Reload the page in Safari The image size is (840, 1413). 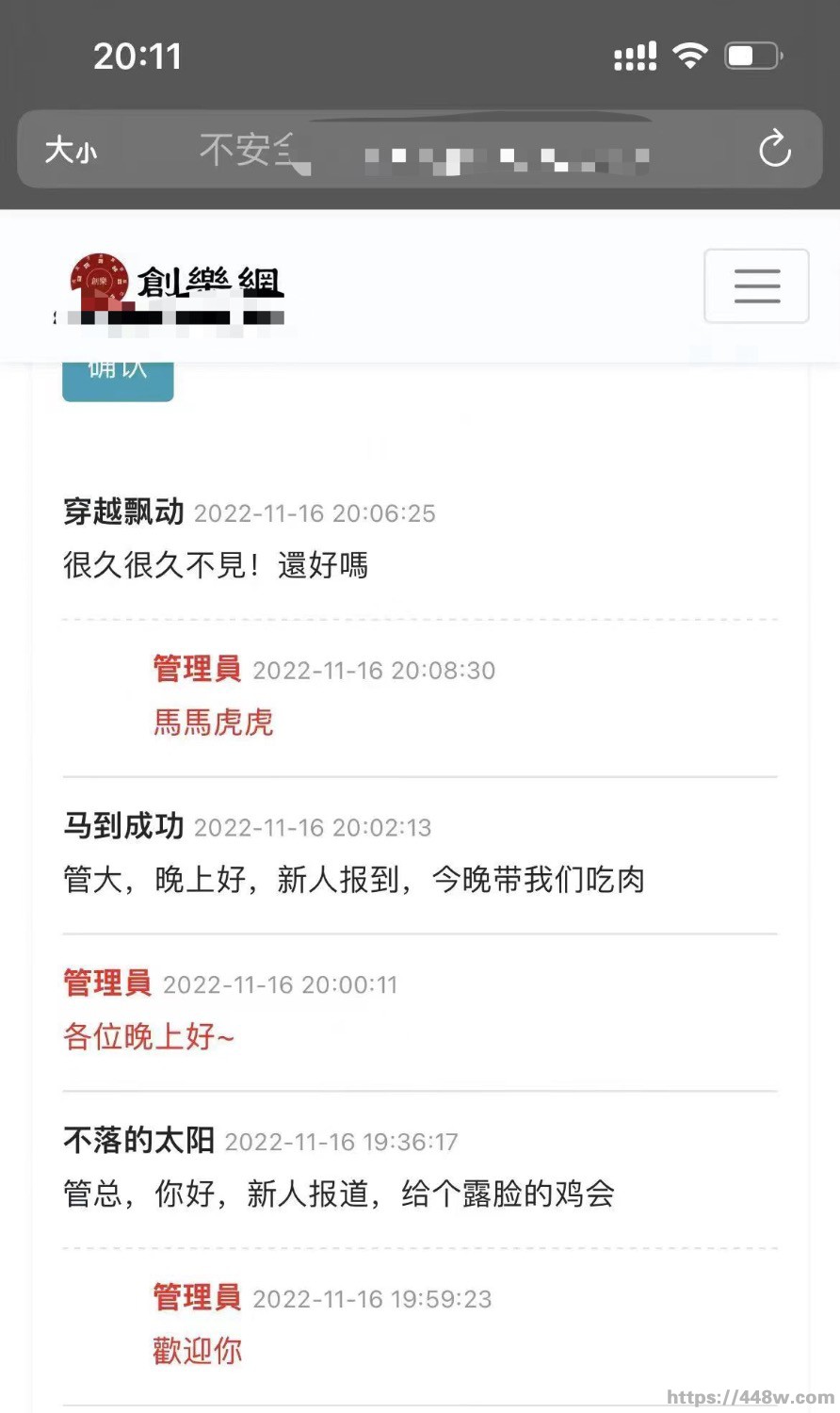pyautogui.click(x=774, y=149)
